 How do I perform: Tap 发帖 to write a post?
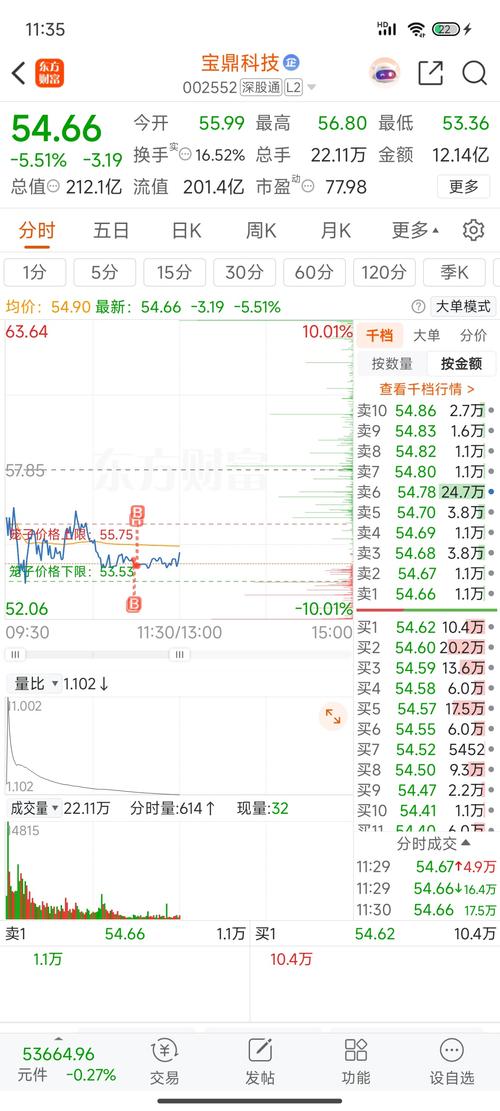(260, 1061)
